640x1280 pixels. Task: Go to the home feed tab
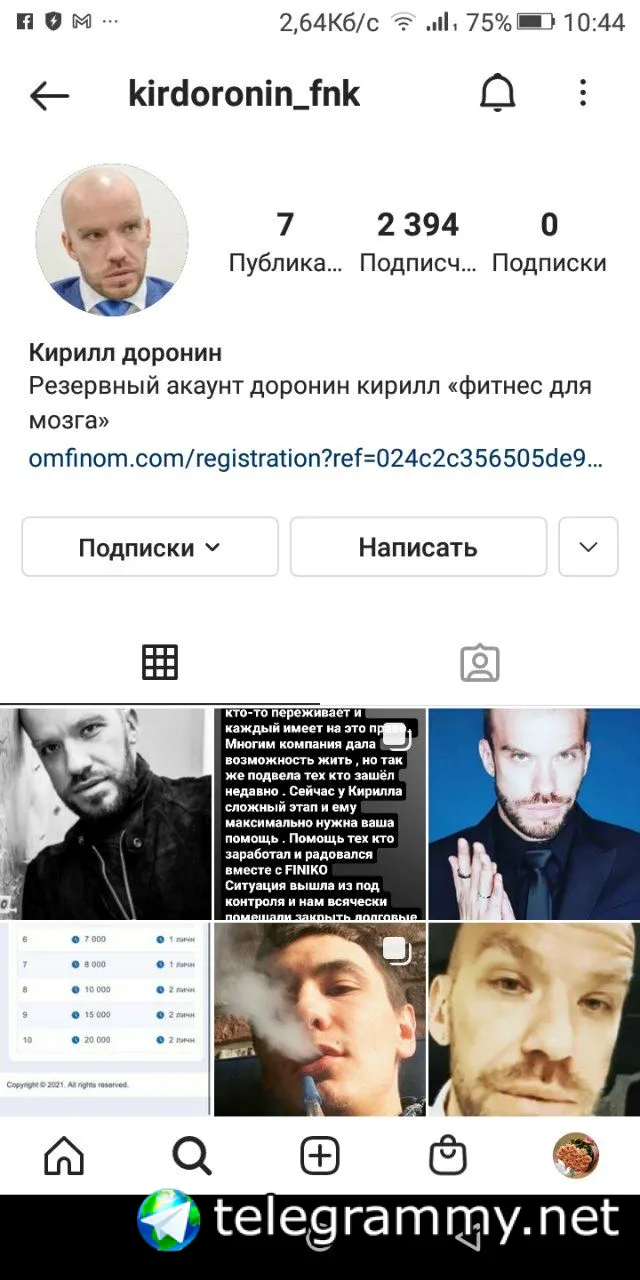tap(64, 1156)
